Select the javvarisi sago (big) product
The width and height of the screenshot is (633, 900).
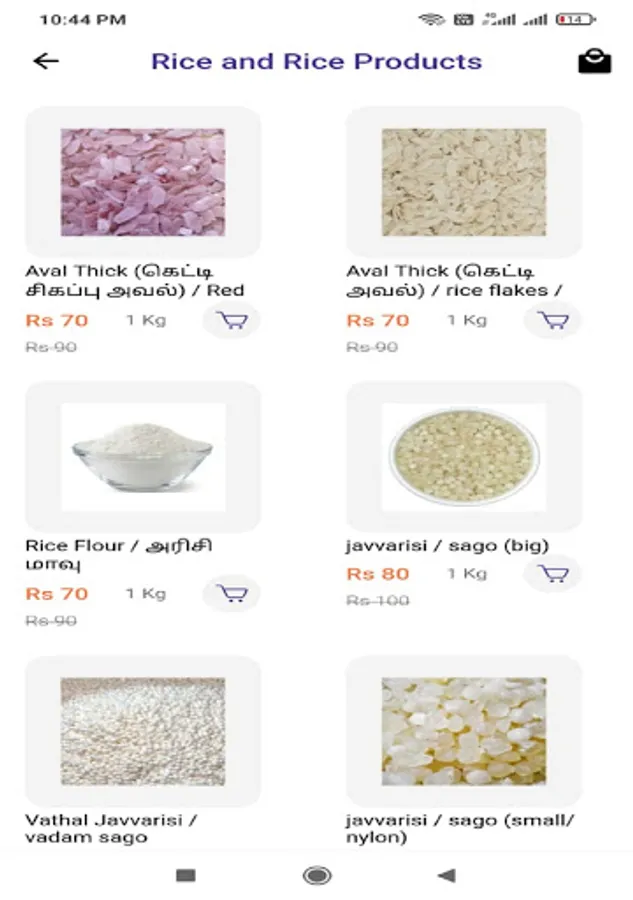click(x=463, y=457)
